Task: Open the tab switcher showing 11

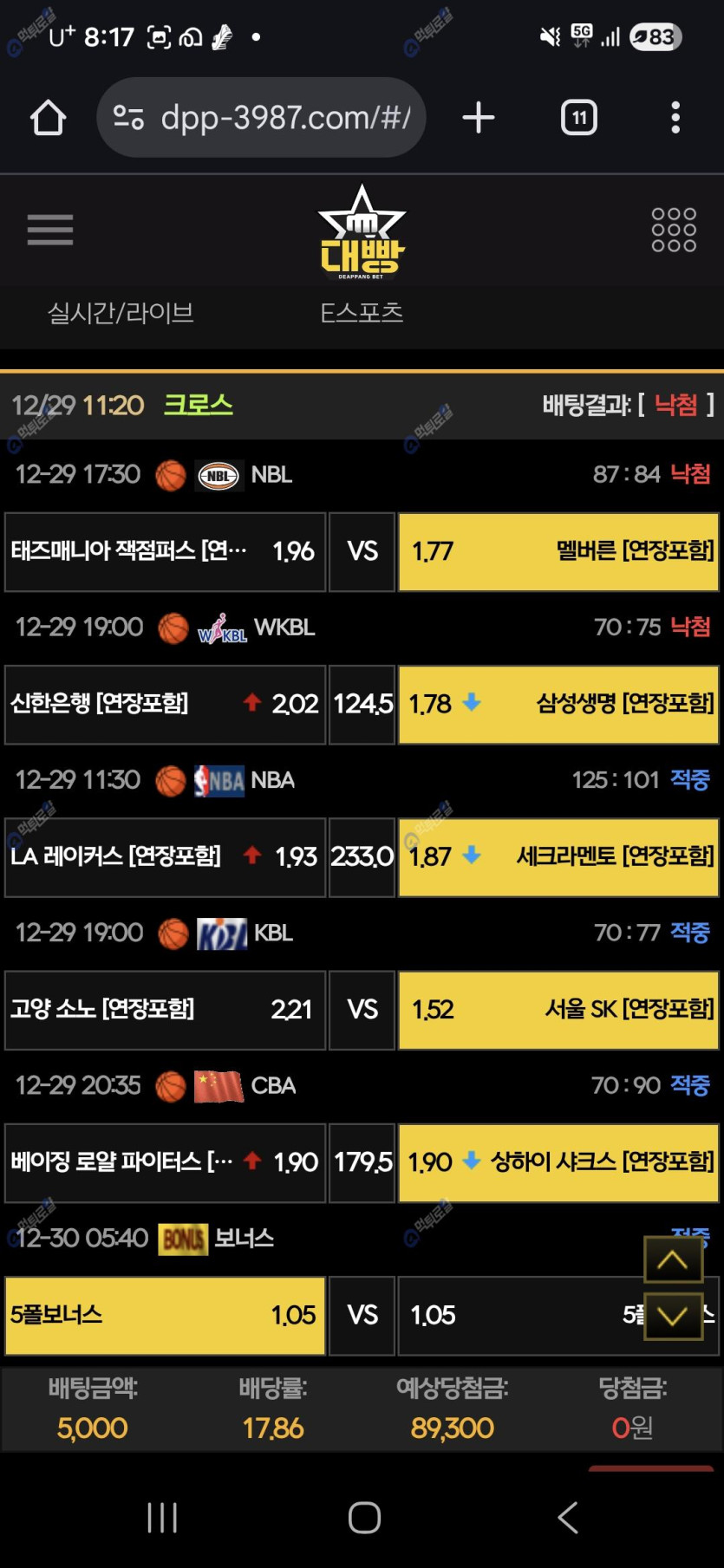Action: [578, 118]
